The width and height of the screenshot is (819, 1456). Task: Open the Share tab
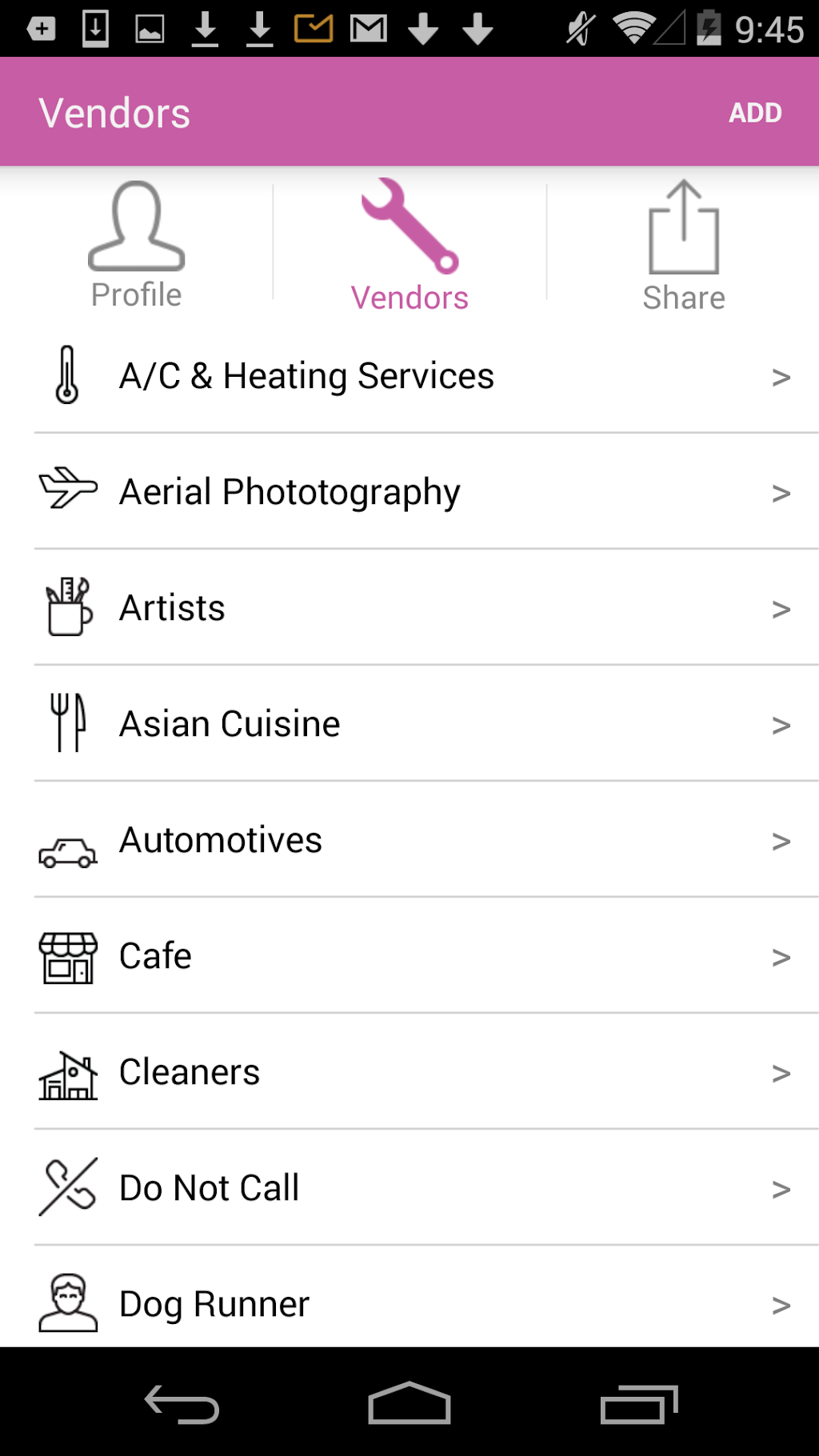pos(684,246)
